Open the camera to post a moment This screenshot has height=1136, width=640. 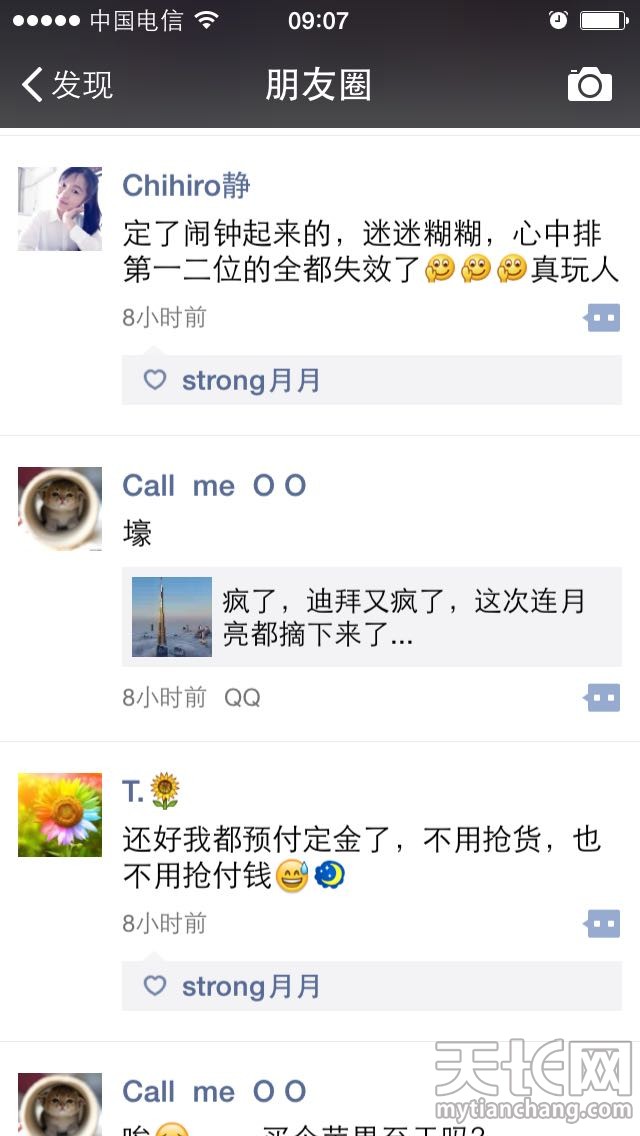tap(589, 85)
